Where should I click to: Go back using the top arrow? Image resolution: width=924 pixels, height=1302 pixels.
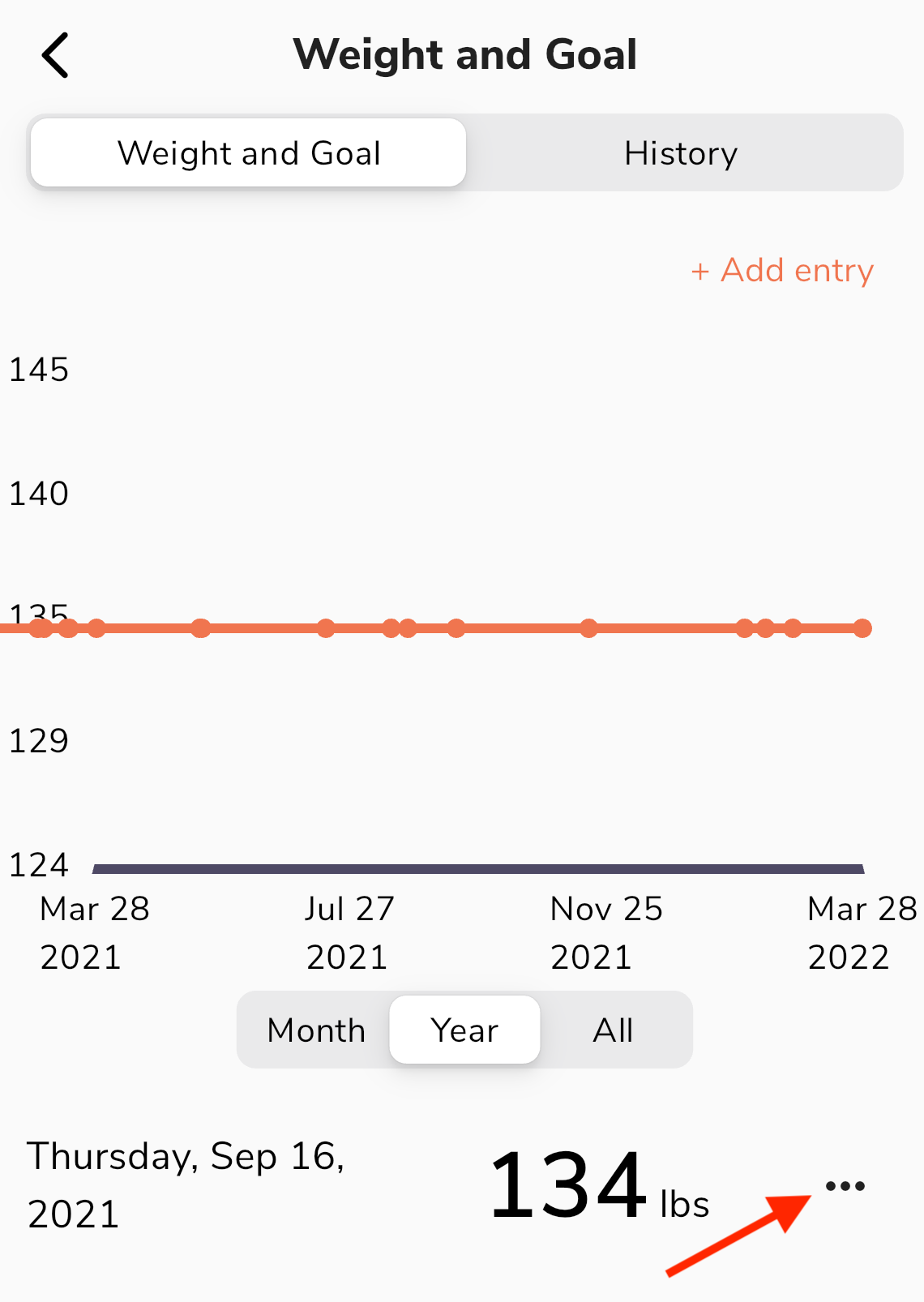pyautogui.click(x=55, y=55)
